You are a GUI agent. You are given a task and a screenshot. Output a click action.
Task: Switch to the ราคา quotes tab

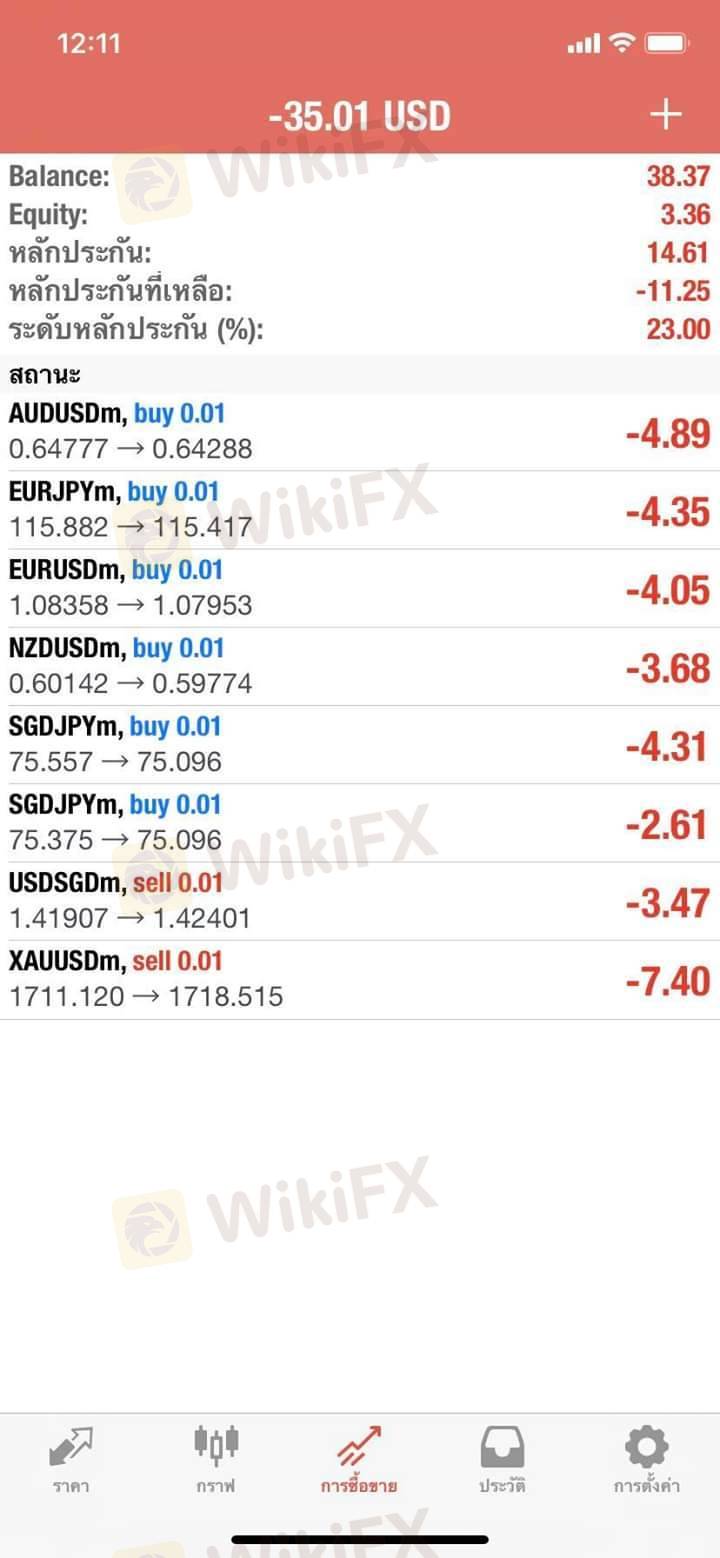71,1460
